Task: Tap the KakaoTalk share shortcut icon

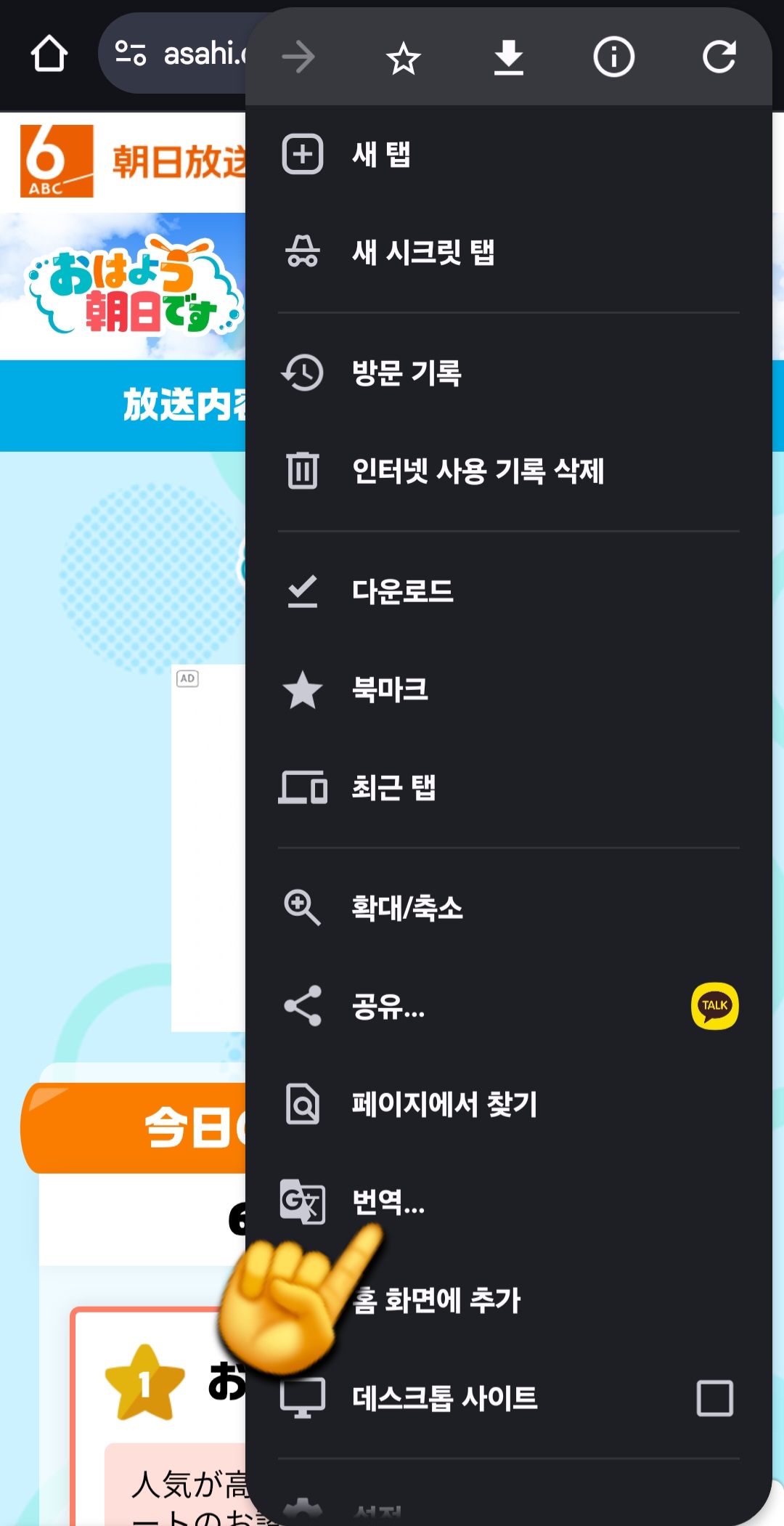Action: pyautogui.click(x=714, y=1007)
